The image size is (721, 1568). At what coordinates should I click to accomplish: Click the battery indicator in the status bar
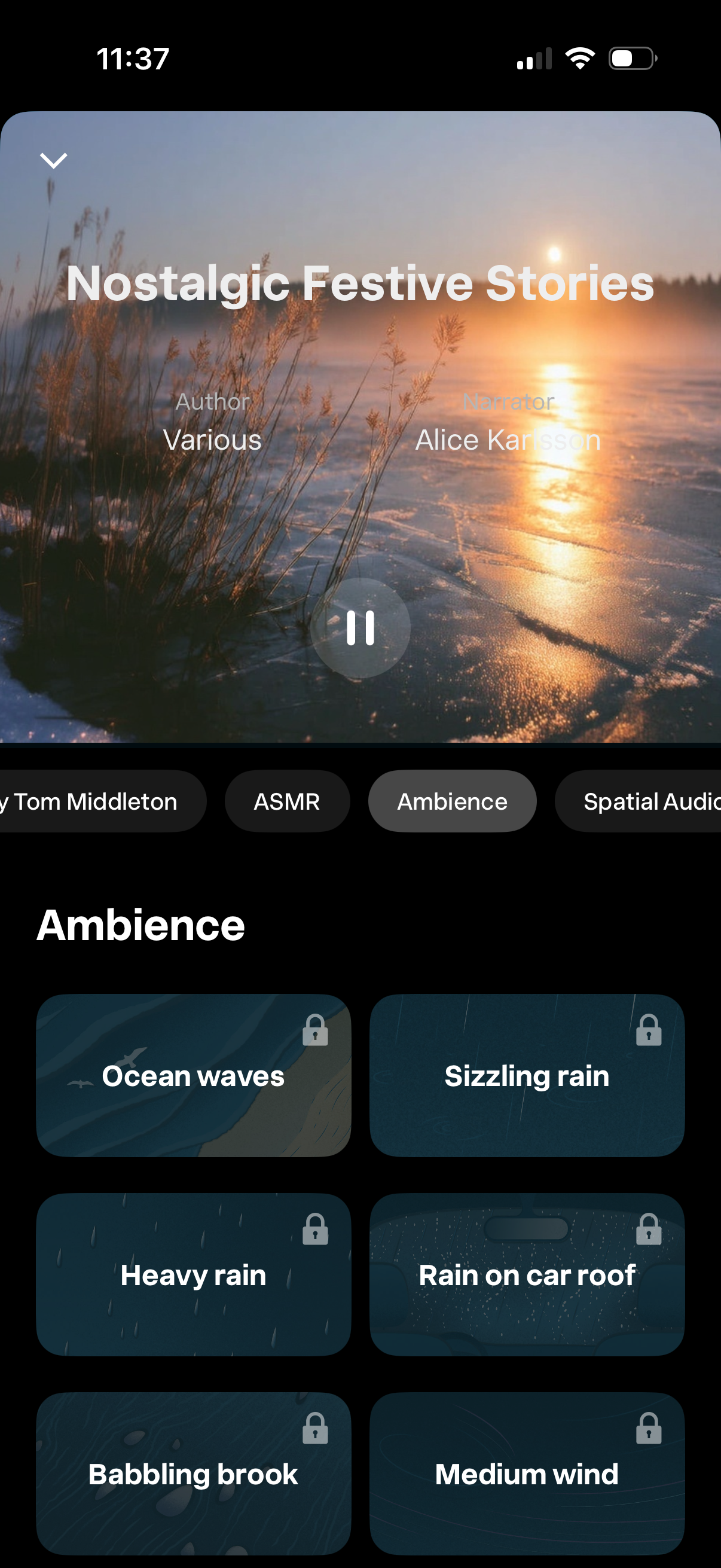pos(630,57)
